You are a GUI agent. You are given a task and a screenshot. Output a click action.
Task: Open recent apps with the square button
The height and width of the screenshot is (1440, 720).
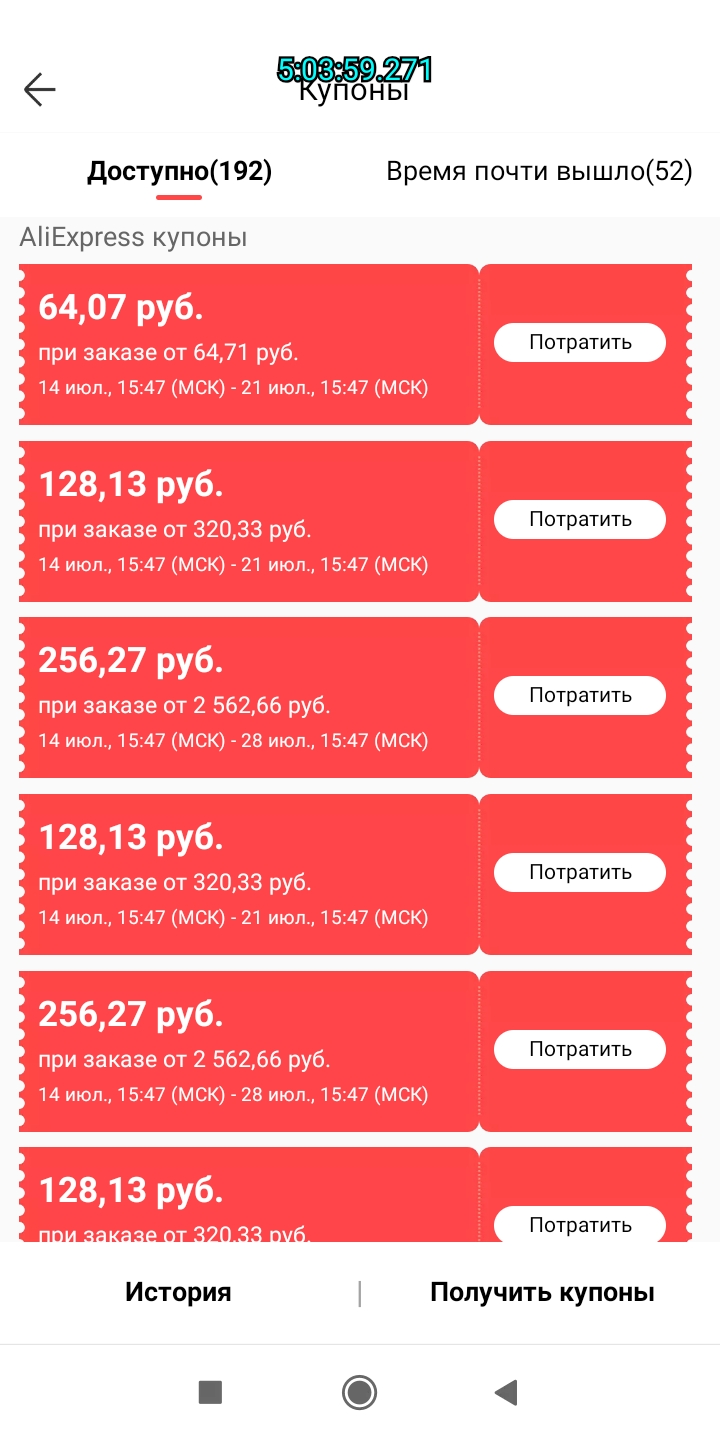[x=210, y=1391]
